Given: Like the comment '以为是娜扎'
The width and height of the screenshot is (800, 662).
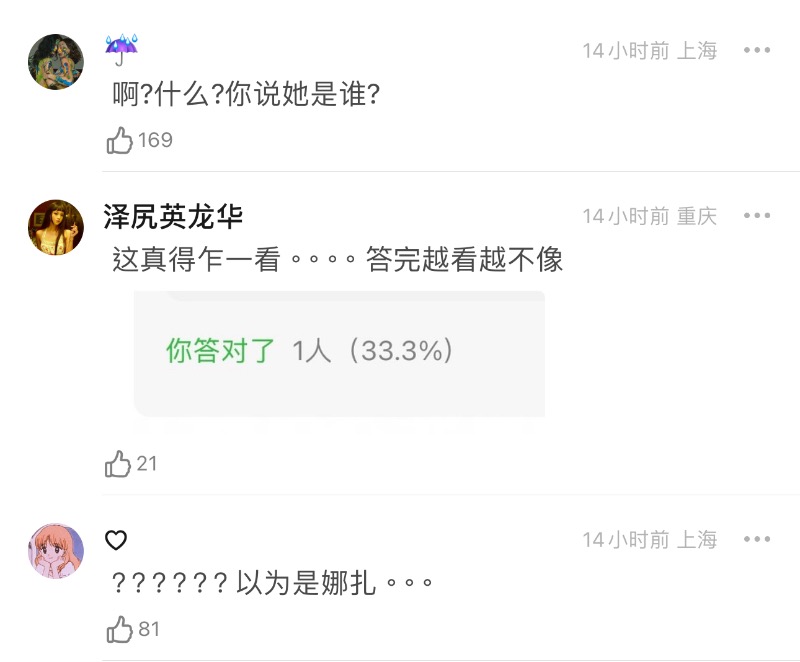Looking at the screenshot, I should pos(120,629).
